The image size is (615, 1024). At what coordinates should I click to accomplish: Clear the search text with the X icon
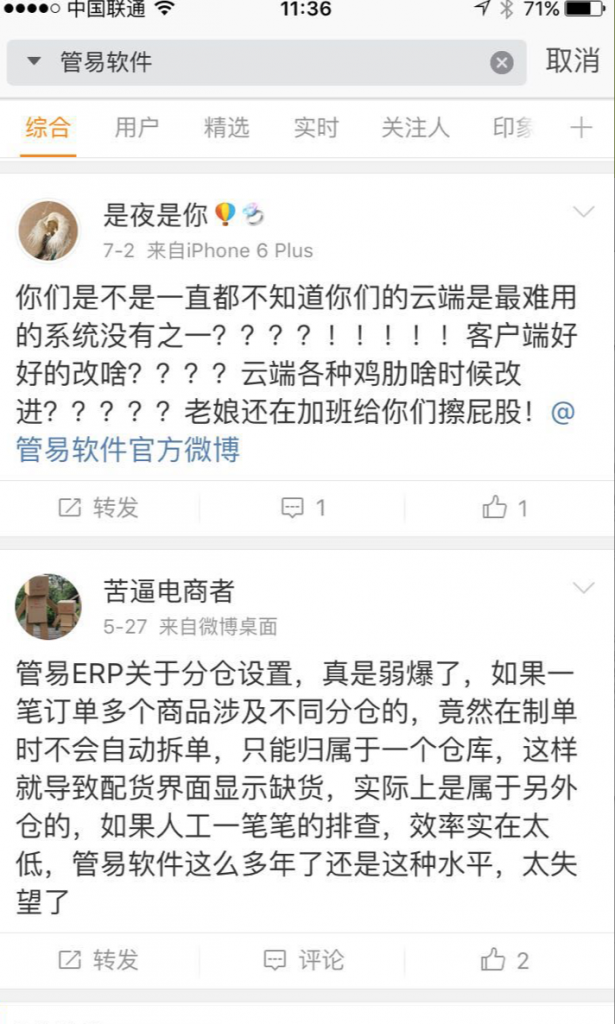[501, 63]
